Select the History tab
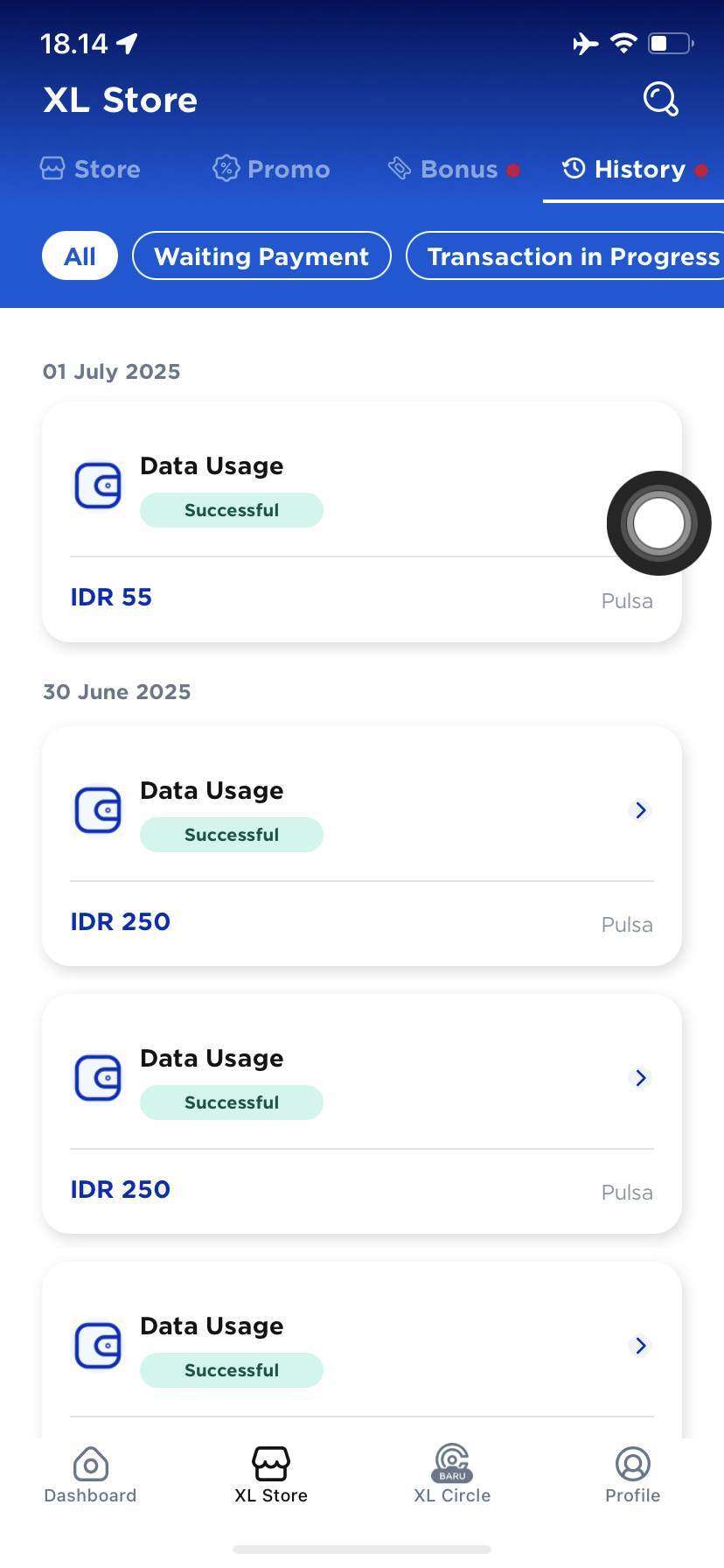This screenshot has height=1568, width=724. tap(634, 169)
